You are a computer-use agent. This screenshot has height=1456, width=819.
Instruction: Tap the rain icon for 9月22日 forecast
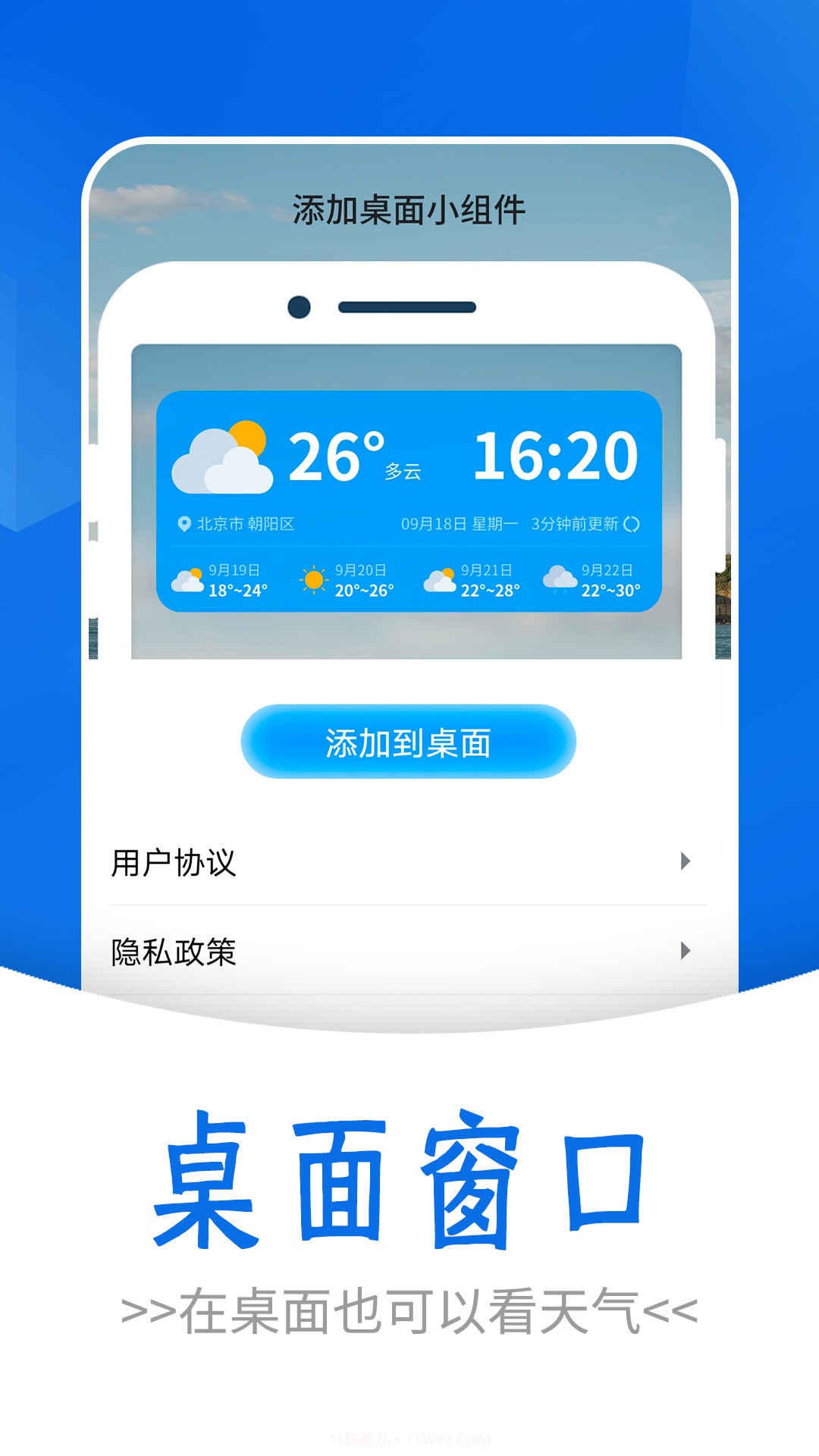pos(561,579)
